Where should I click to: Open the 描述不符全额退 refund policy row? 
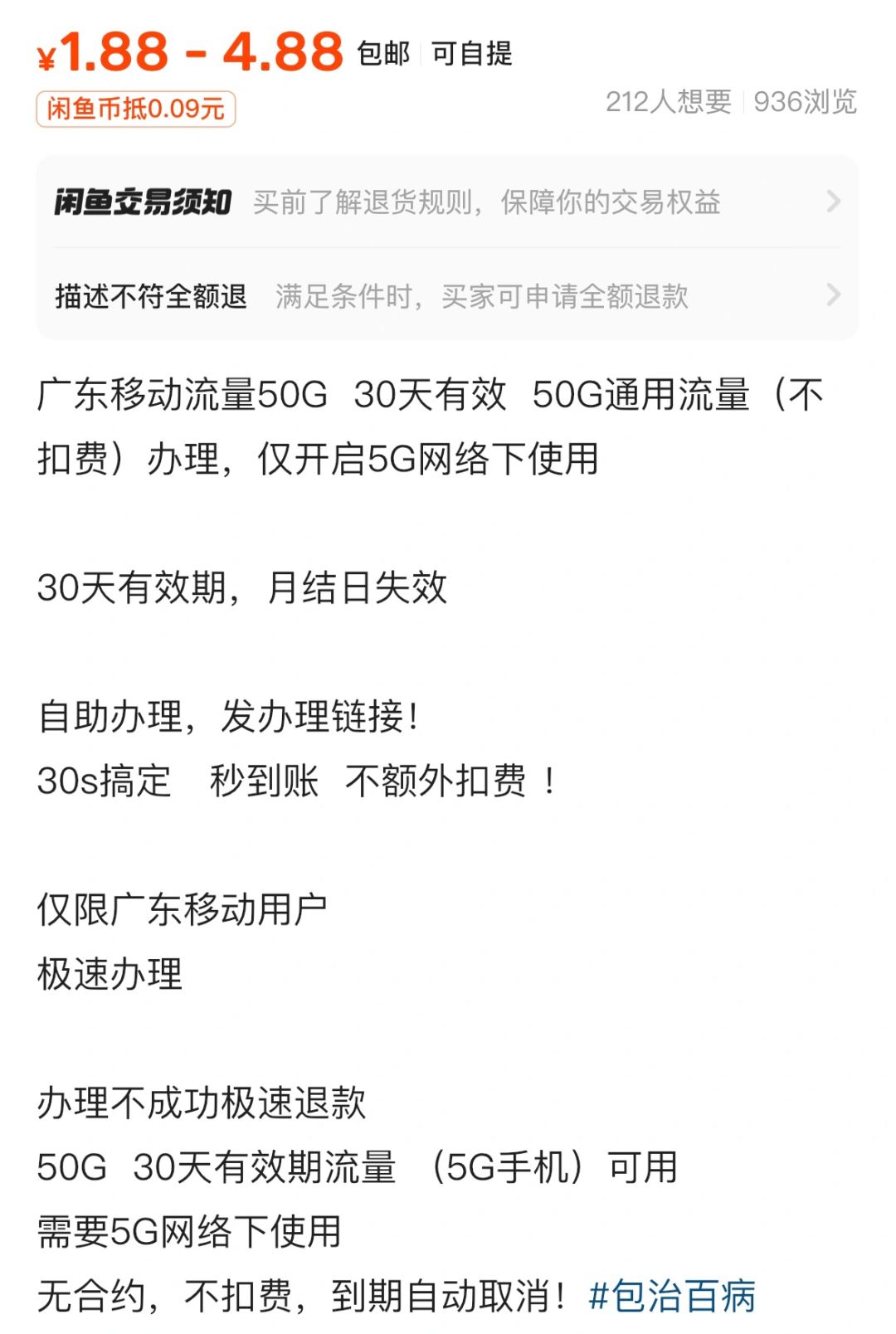click(446, 295)
